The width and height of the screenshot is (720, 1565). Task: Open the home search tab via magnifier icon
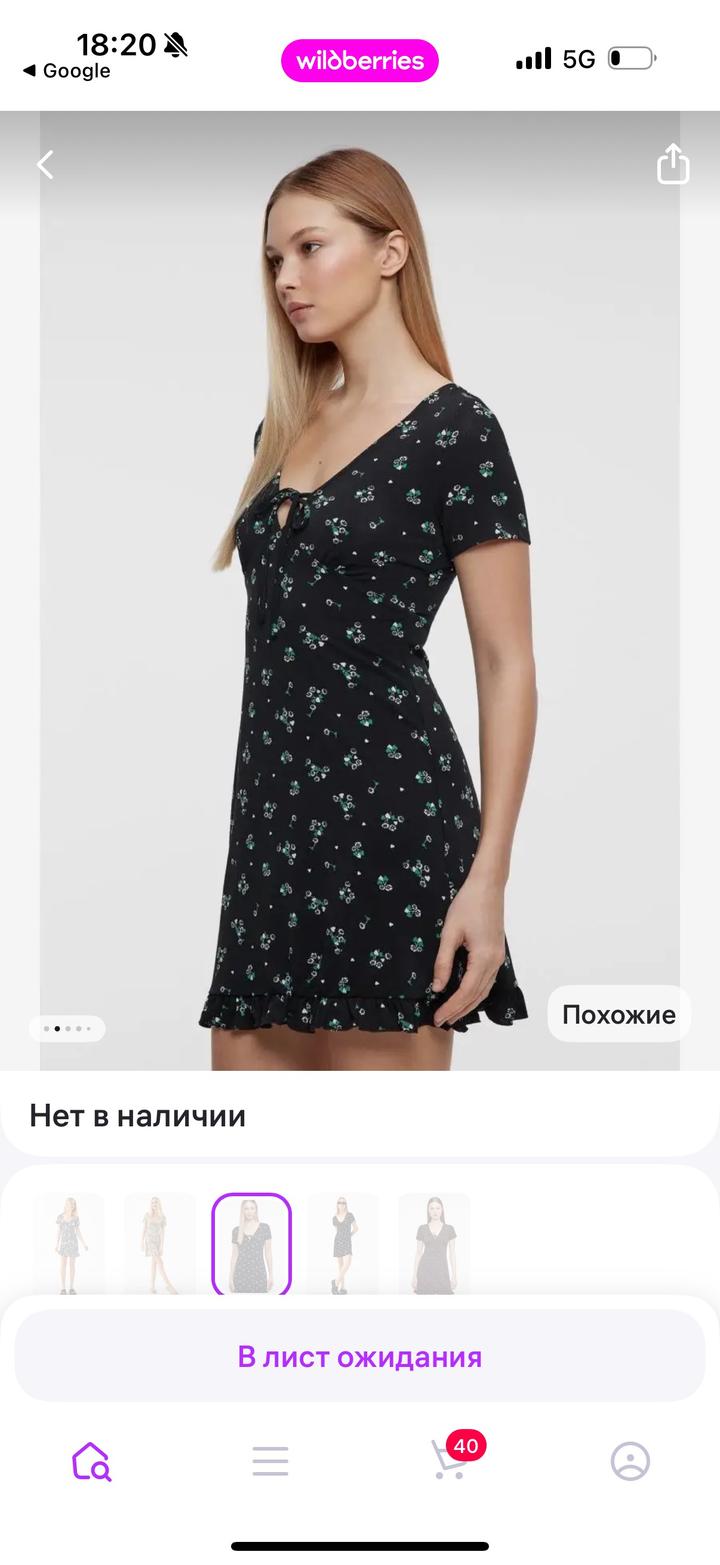(91, 1461)
